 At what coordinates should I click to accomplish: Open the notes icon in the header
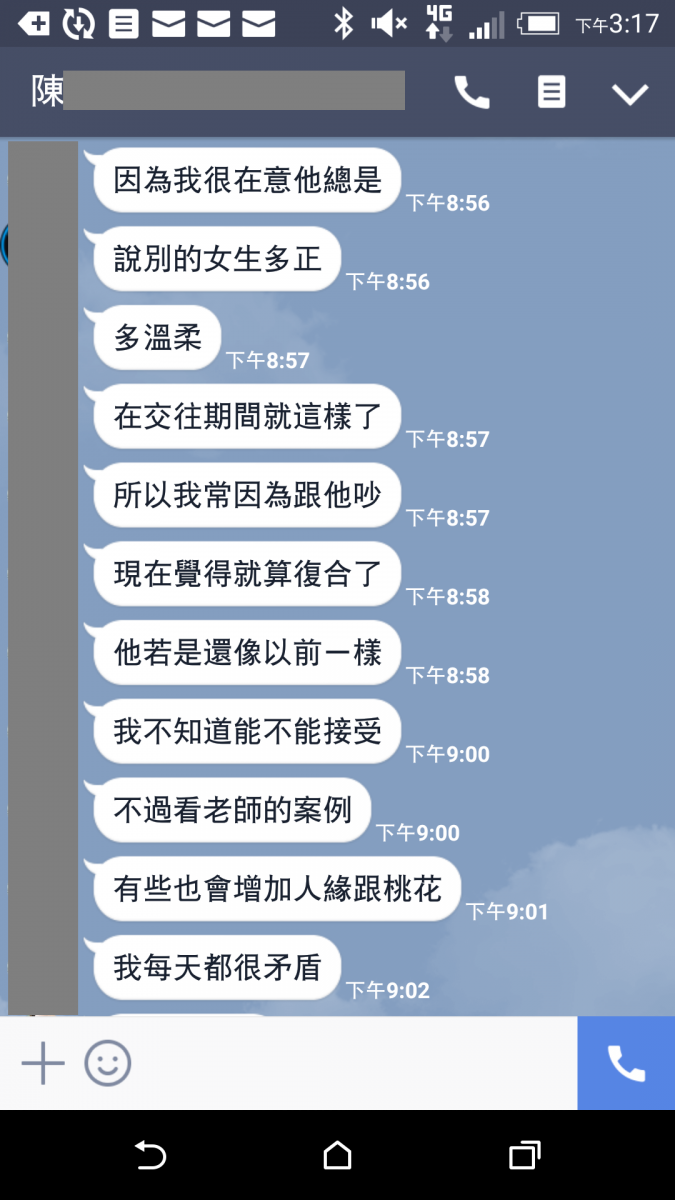click(x=551, y=93)
